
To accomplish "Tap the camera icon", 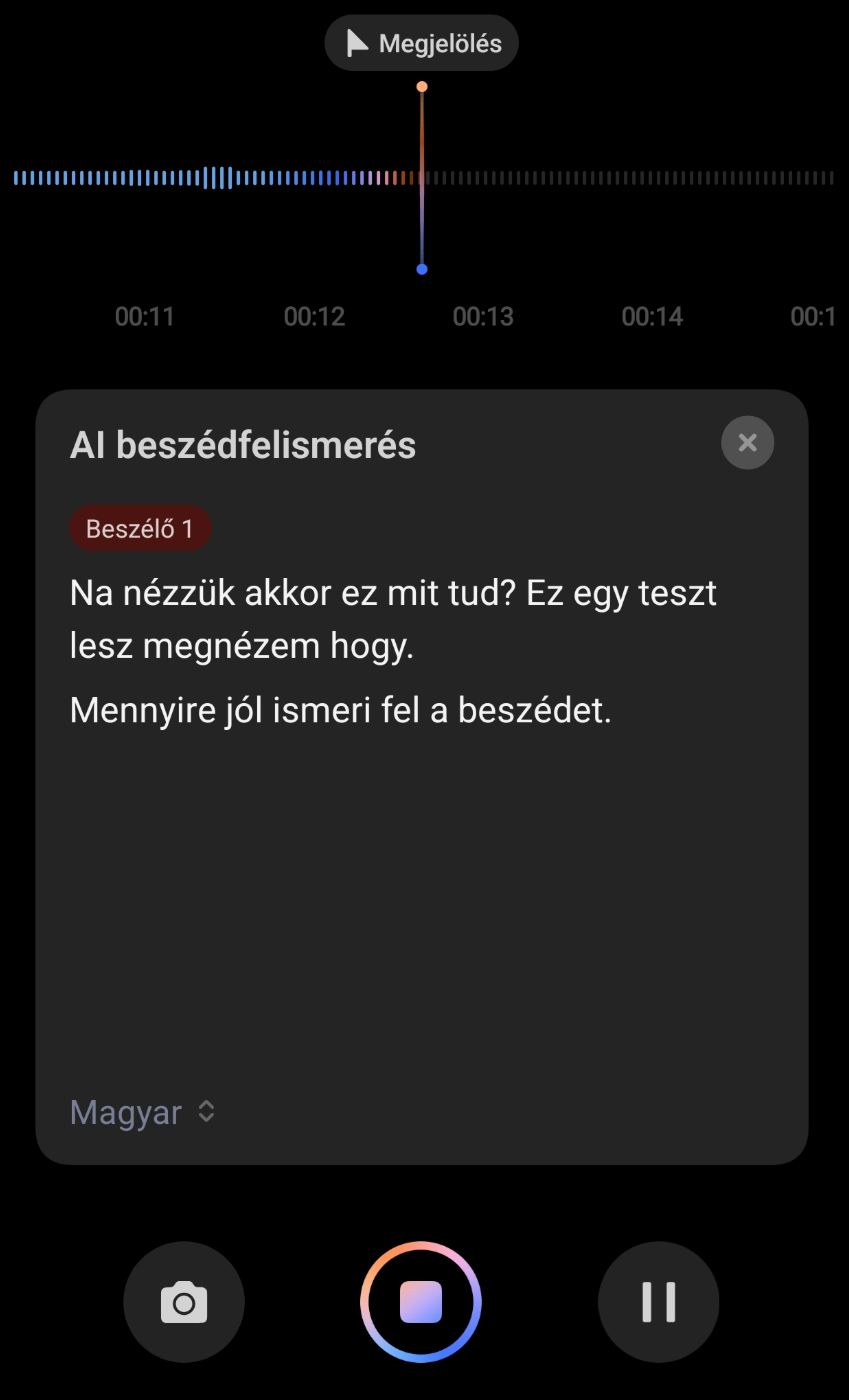I will tap(184, 1302).
